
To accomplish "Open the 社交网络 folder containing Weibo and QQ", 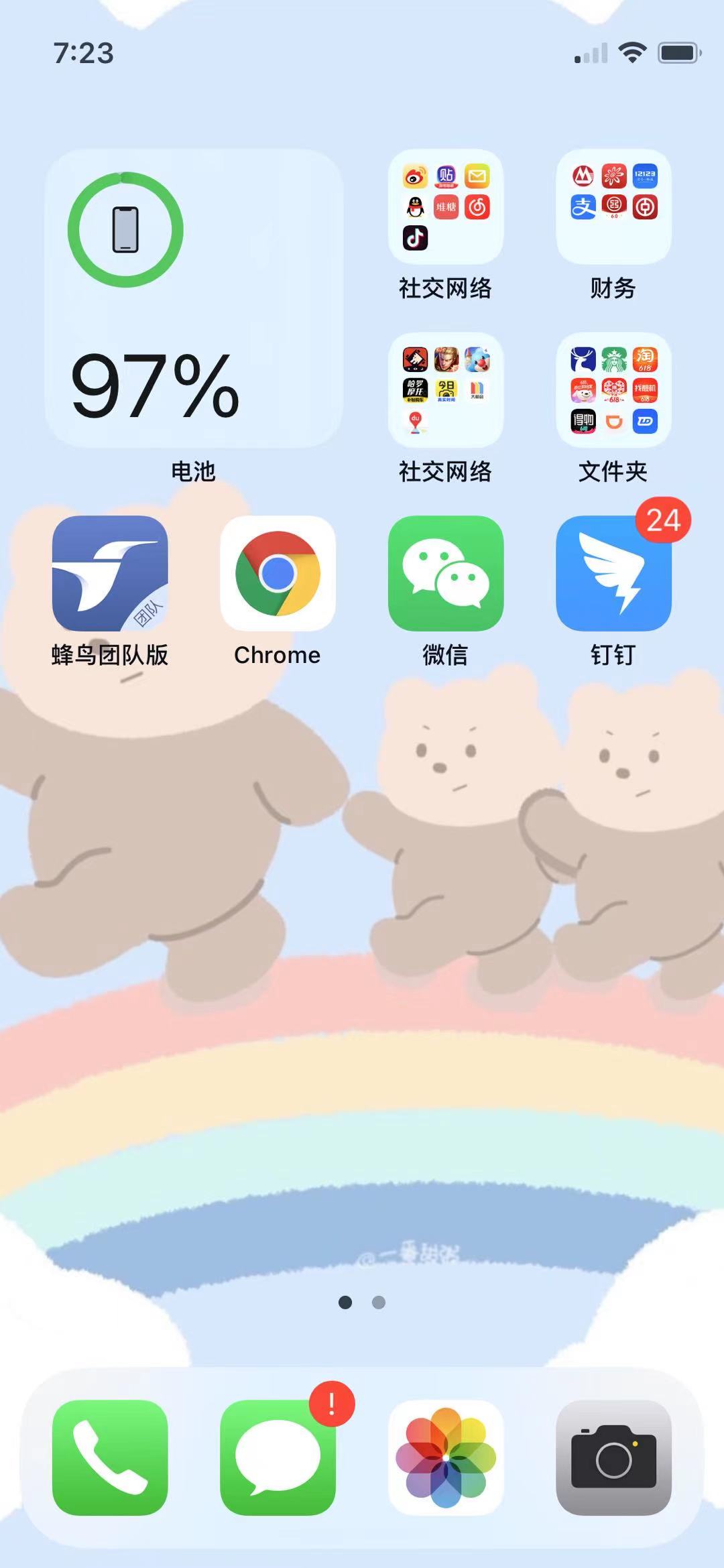I will coord(446,206).
